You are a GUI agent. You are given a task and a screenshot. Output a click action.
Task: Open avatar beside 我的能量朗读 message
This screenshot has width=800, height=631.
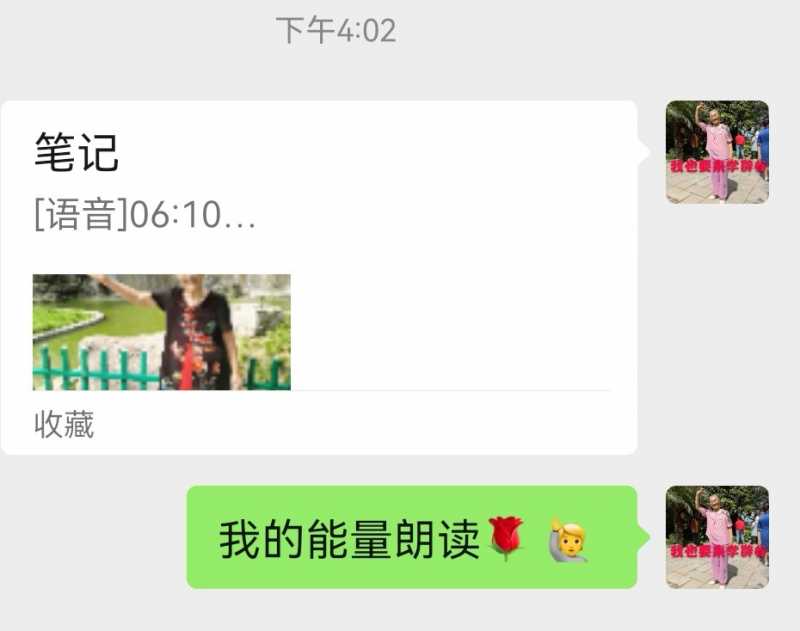click(717, 537)
